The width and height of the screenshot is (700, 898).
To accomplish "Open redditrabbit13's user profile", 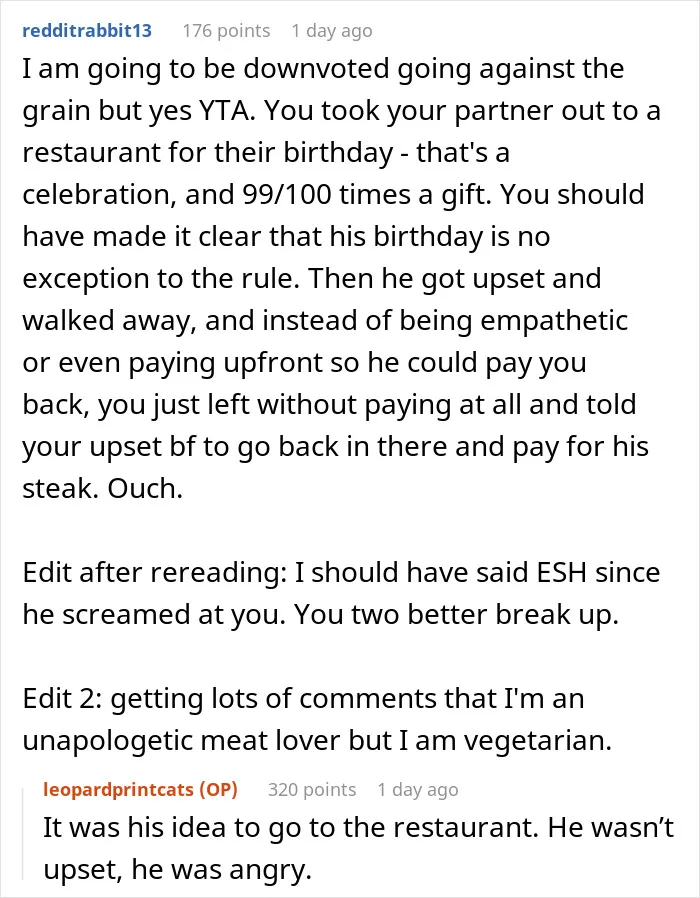I will tap(86, 30).
